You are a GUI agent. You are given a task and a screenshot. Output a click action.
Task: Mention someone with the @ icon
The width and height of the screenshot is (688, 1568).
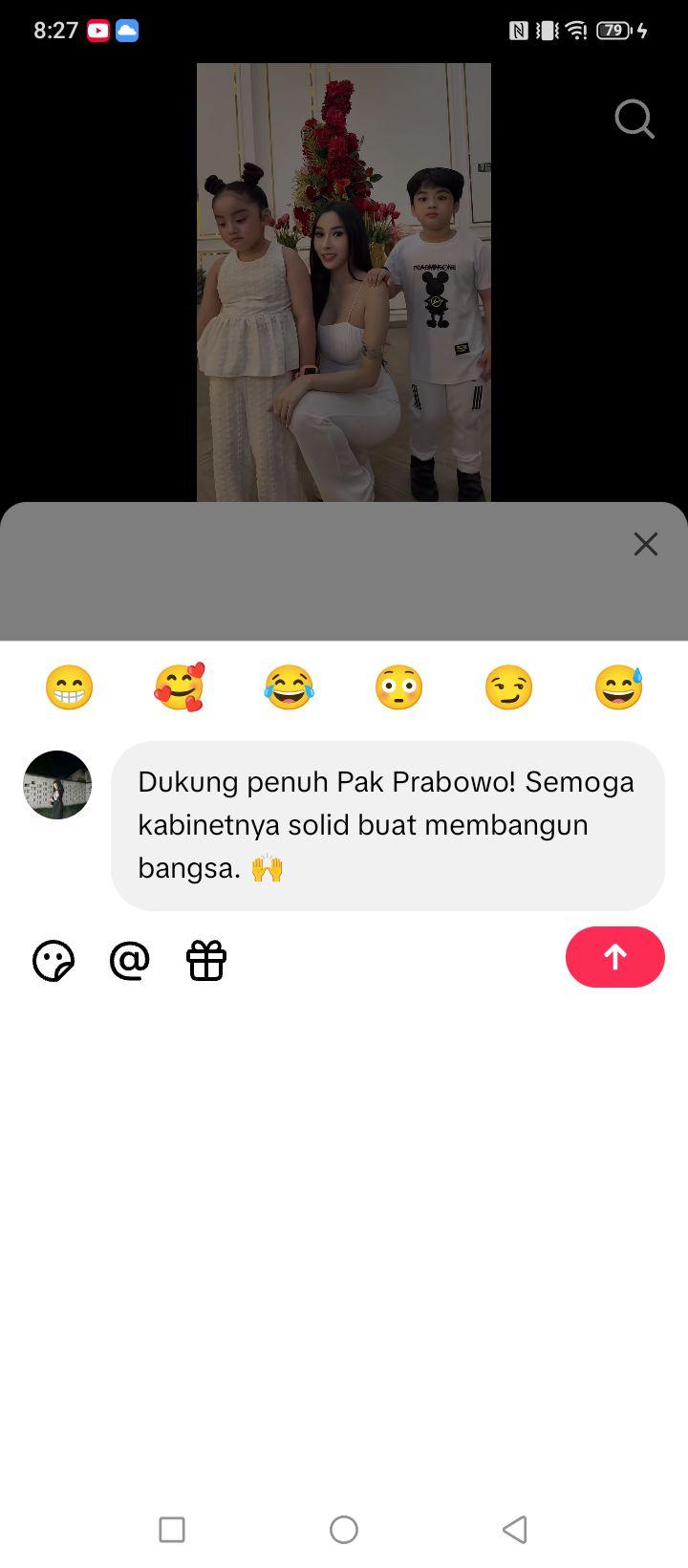click(x=130, y=961)
